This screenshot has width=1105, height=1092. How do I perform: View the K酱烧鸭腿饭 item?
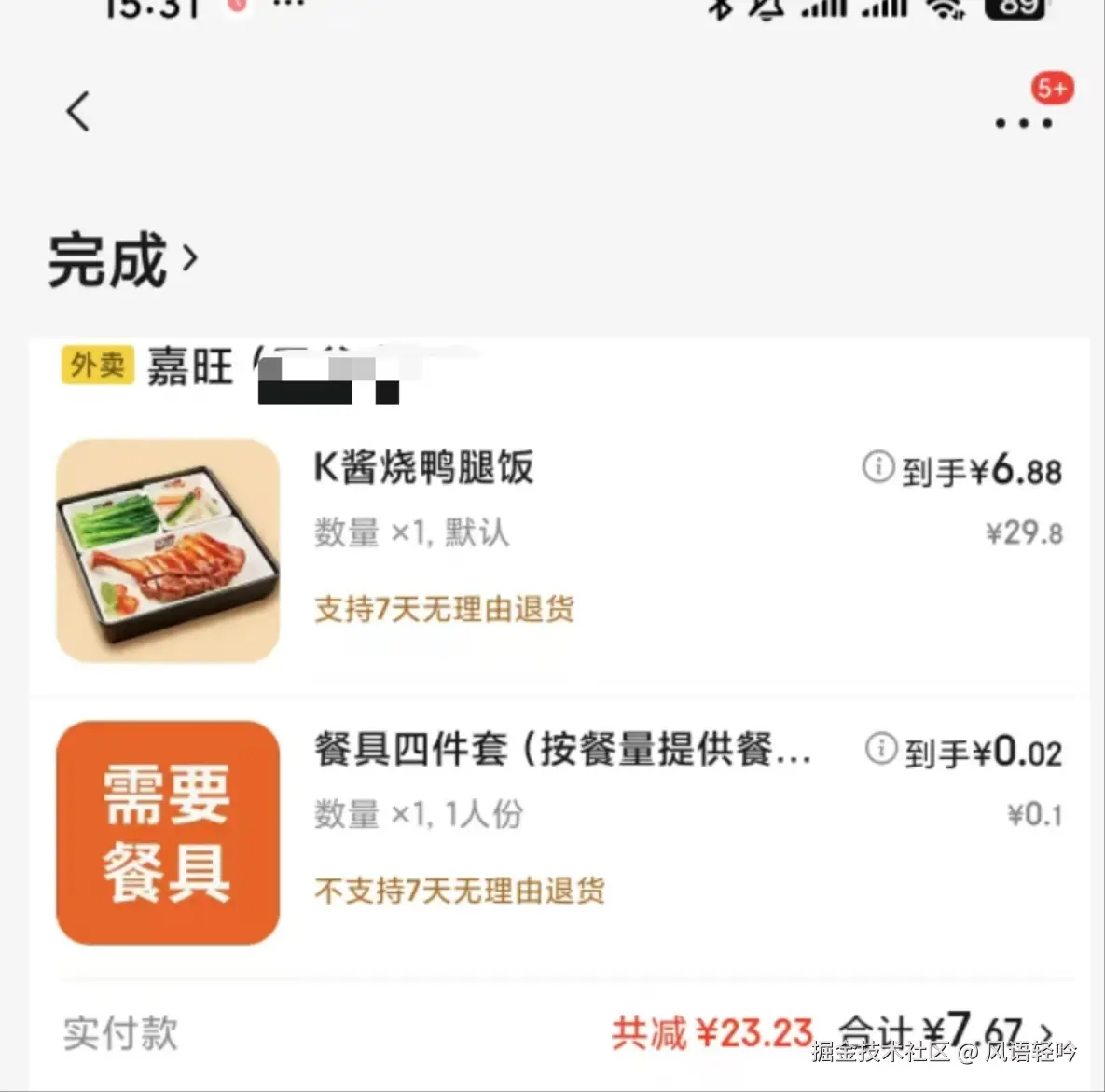[423, 467]
